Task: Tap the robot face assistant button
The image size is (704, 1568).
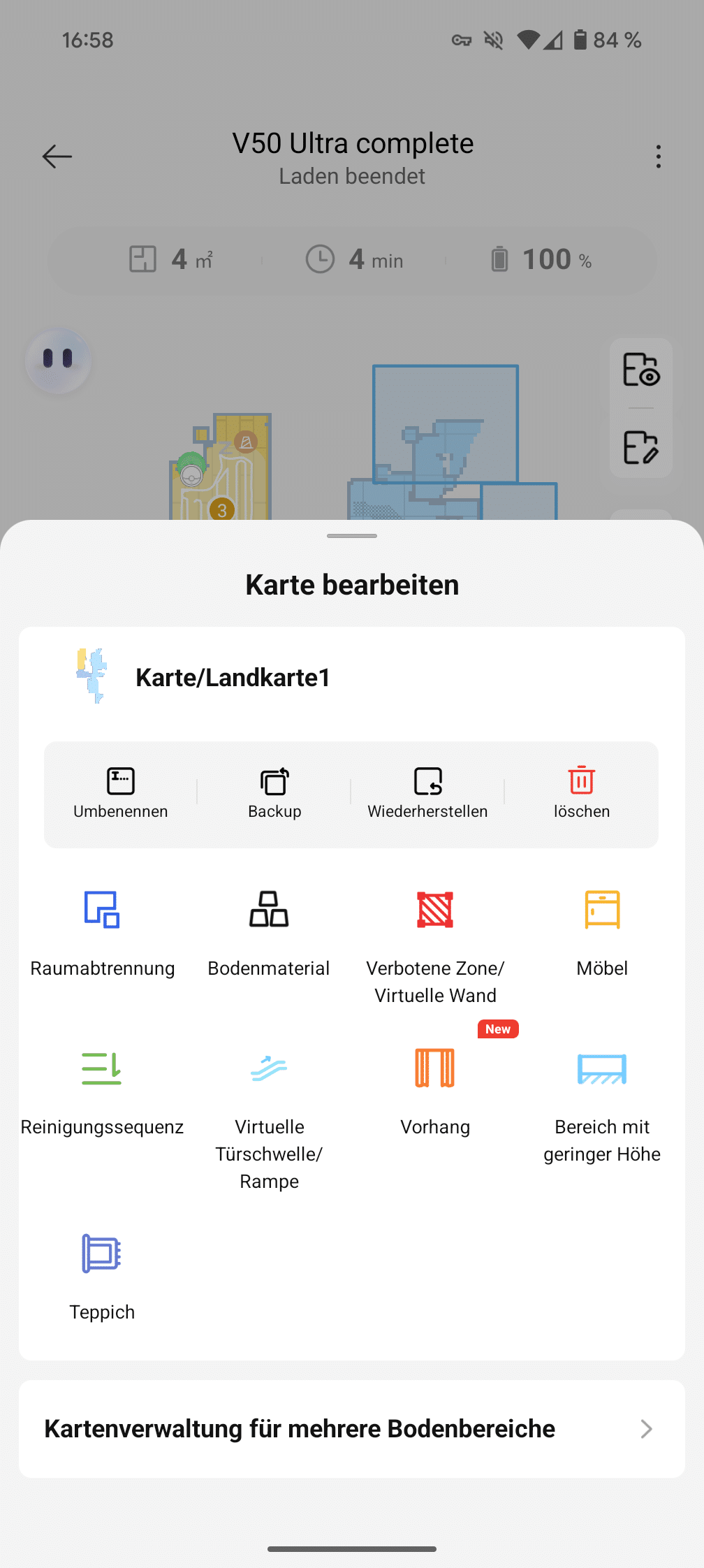Action: click(58, 361)
